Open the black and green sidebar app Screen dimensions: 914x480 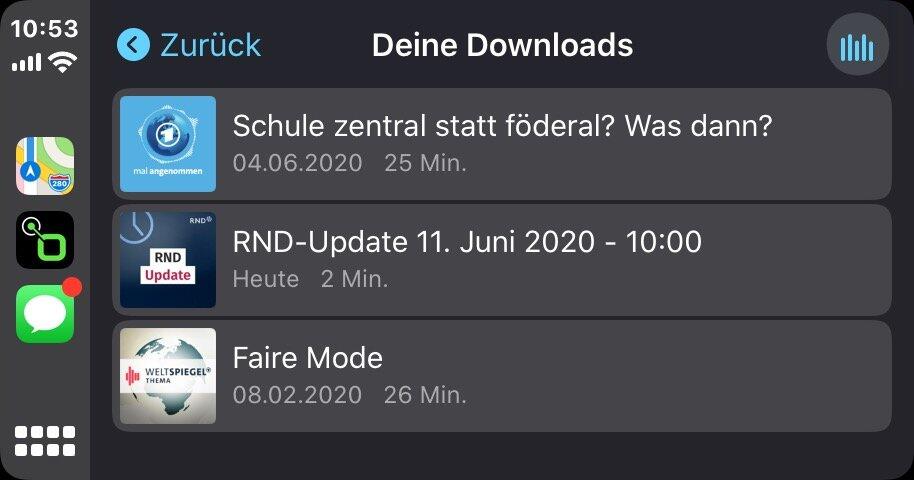pyautogui.click(x=45, y=240)
